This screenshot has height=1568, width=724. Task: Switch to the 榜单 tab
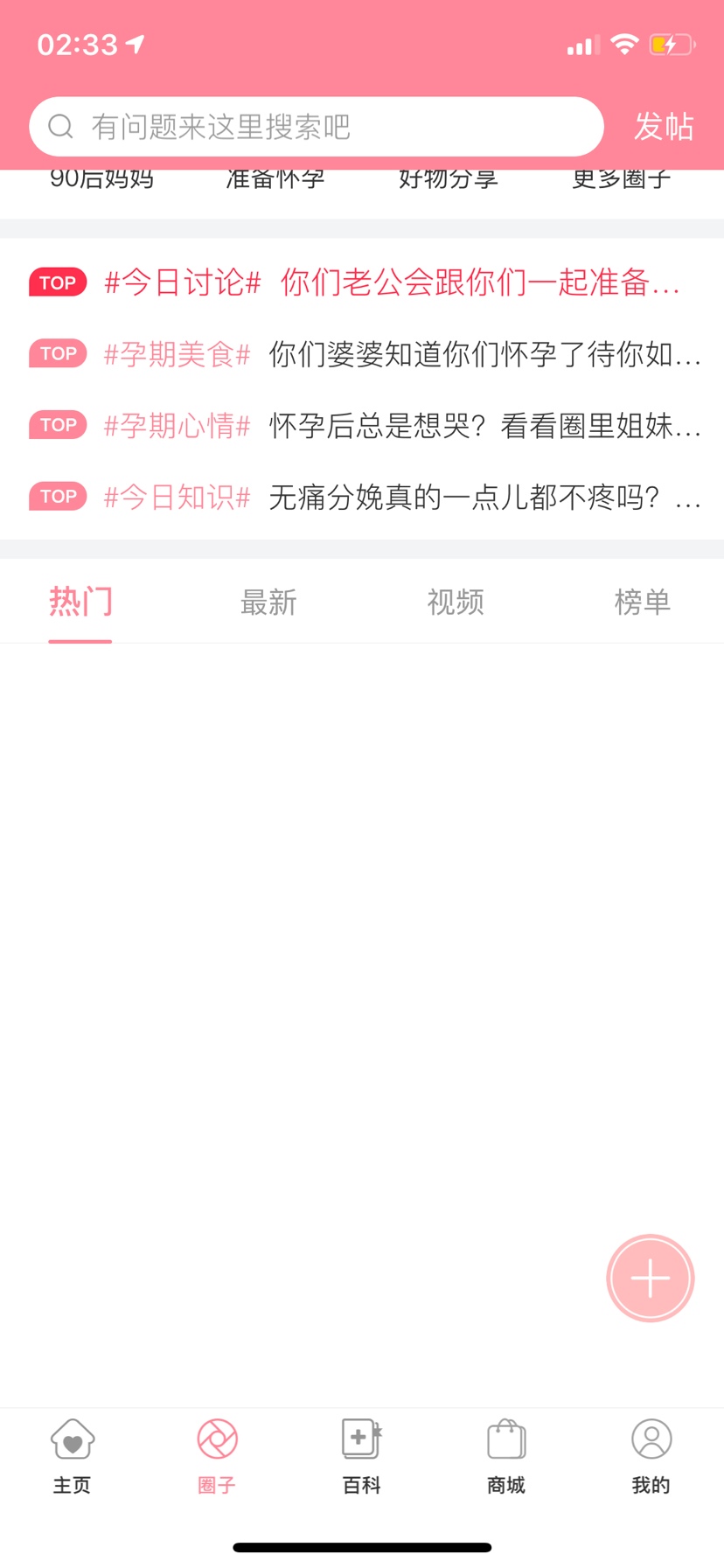(642, 603)
